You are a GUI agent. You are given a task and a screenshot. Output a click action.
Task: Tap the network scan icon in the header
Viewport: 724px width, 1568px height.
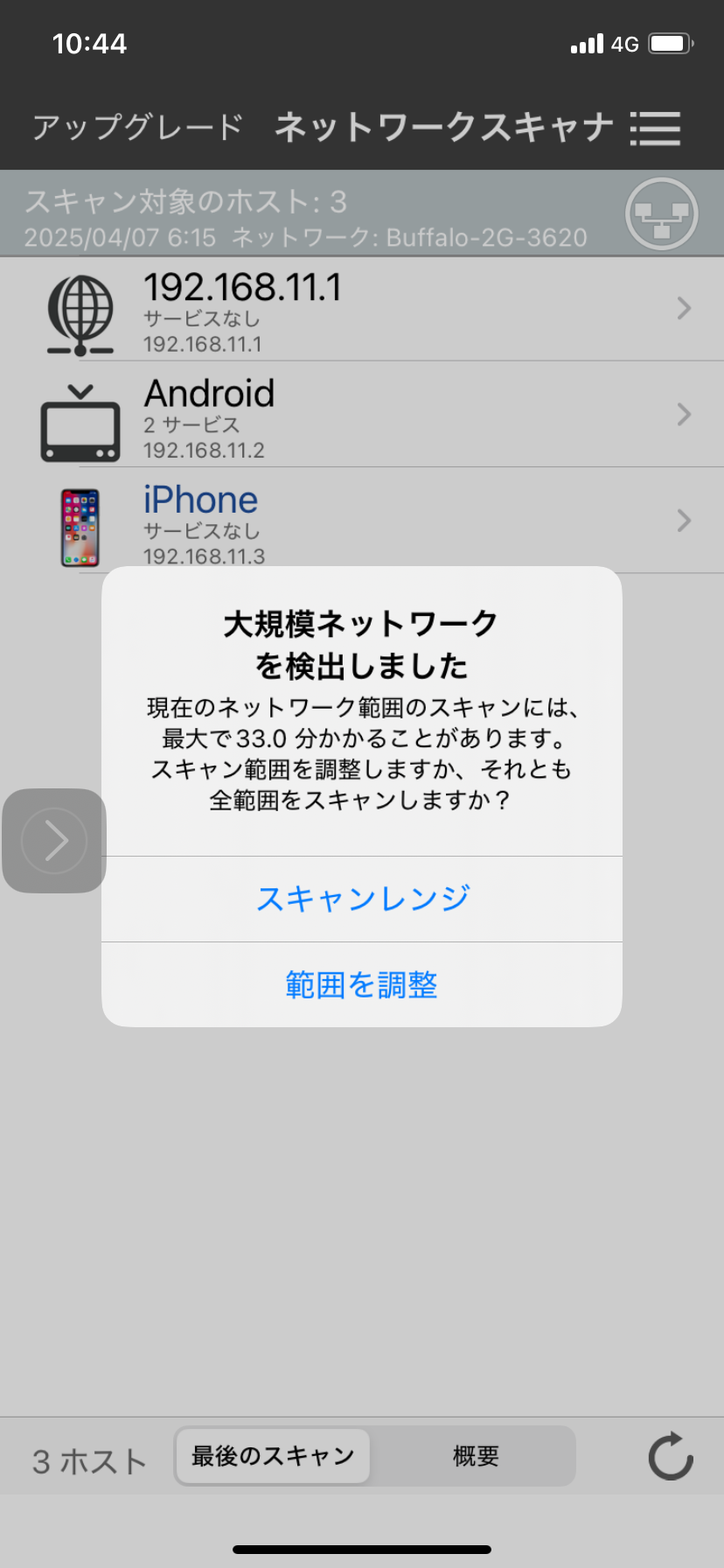[x=661, y=213]
